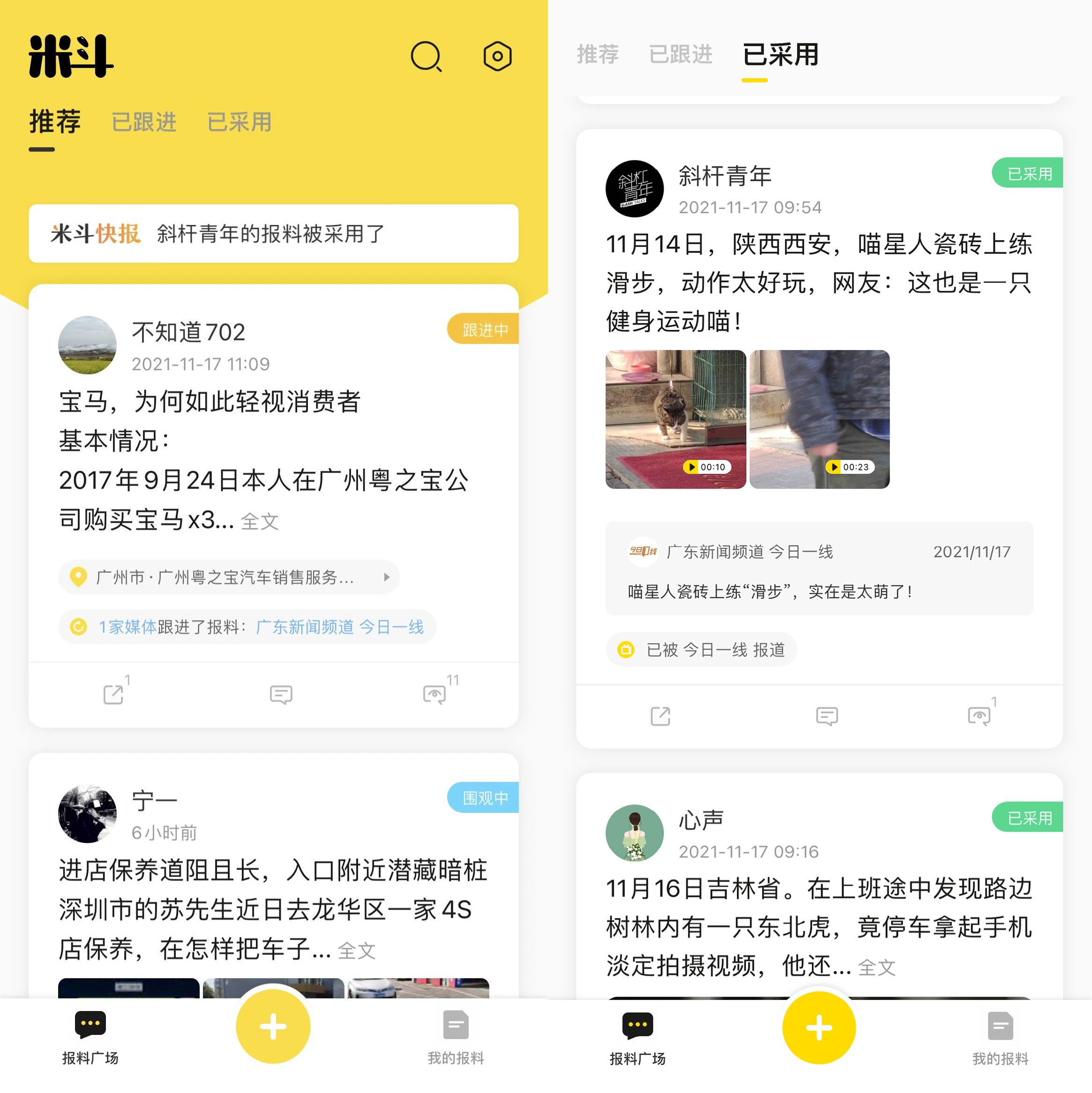Expand 全文 on the 宝马 complaint post
Viewport: 1092px width, 1093px height.
[x=259, y=521]
